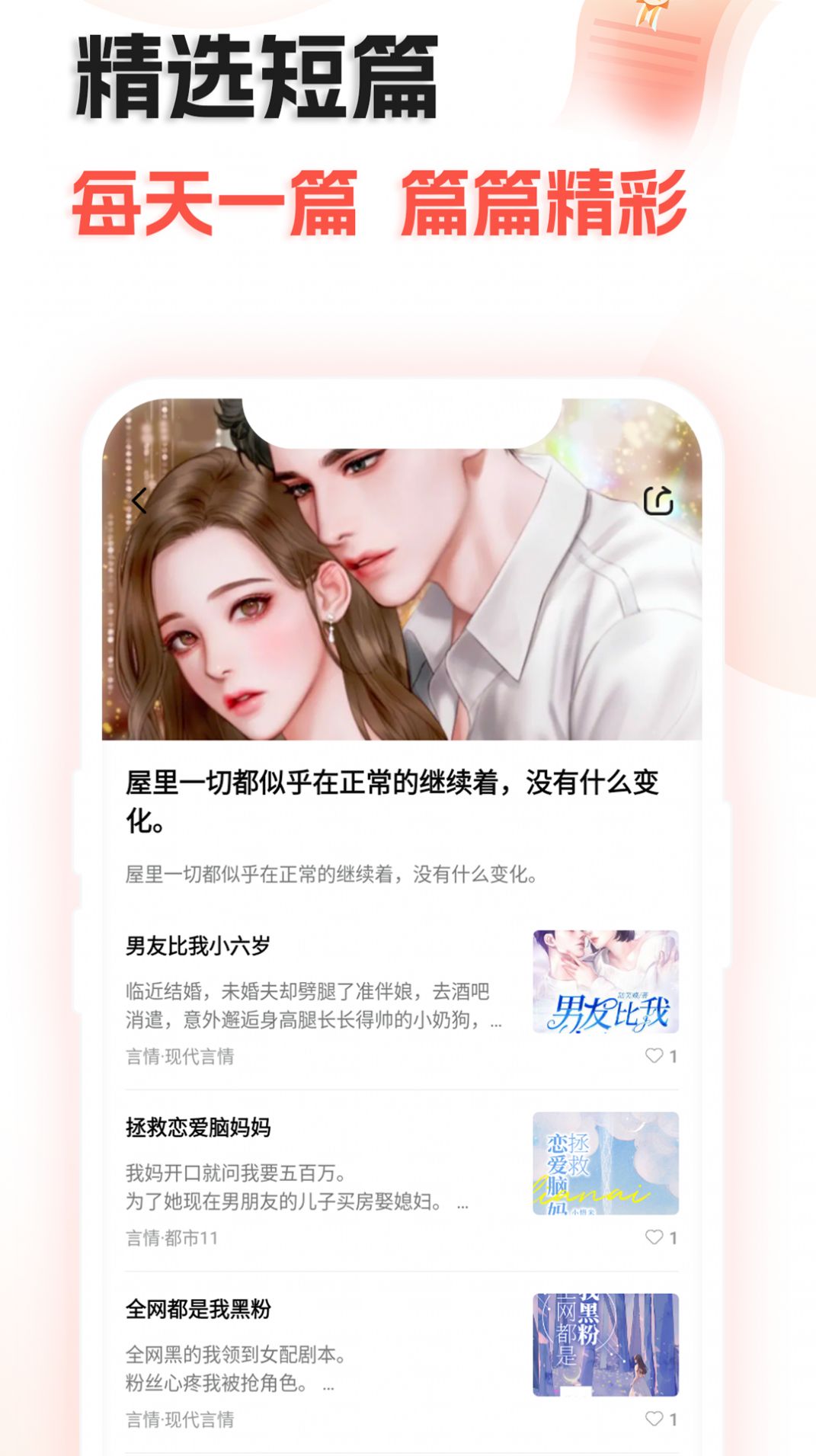Open category 言情·现代言情
Image resolution: width=816 pixels, height=1456 pixels.
point(179,1058)
